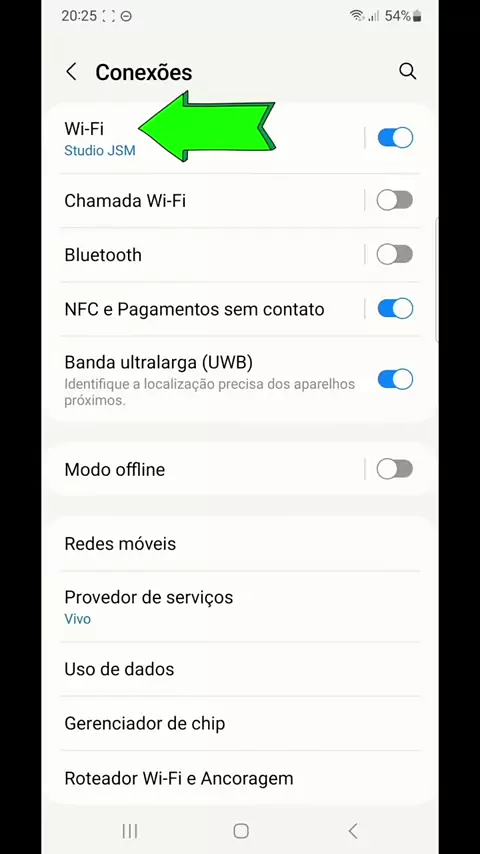Open Provedor de serviços

click(x=240, y=606)
